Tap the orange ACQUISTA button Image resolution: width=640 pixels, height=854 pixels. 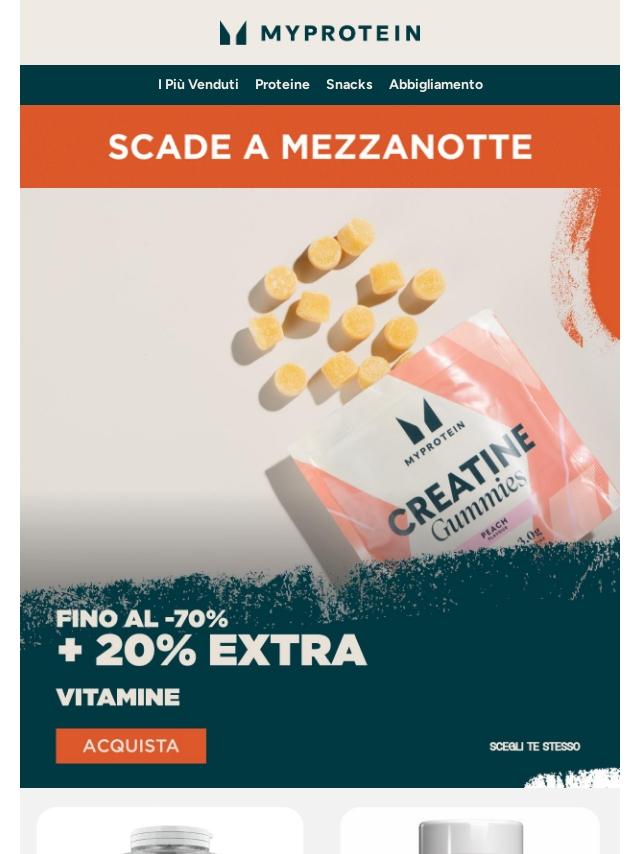(131, 746)
